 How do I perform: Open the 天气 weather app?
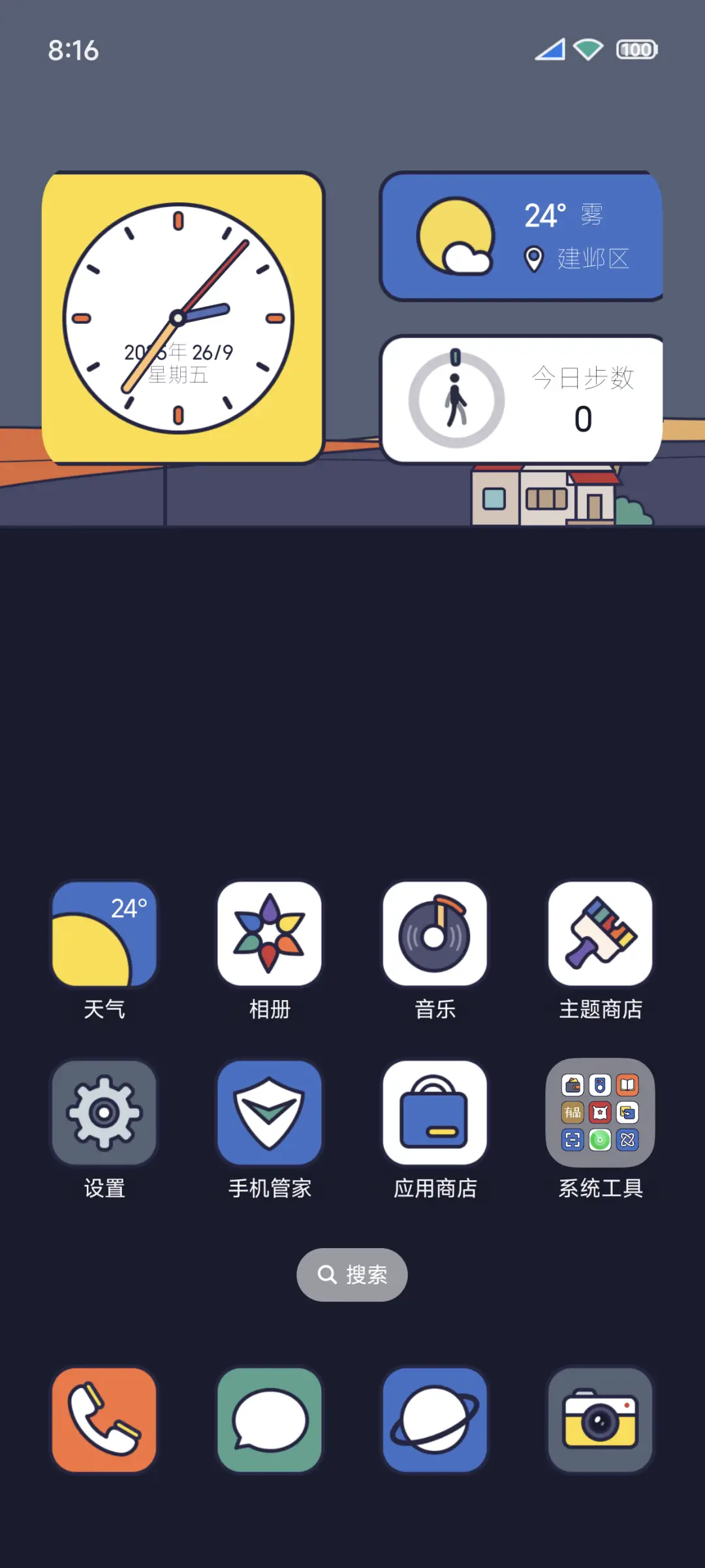104,935
